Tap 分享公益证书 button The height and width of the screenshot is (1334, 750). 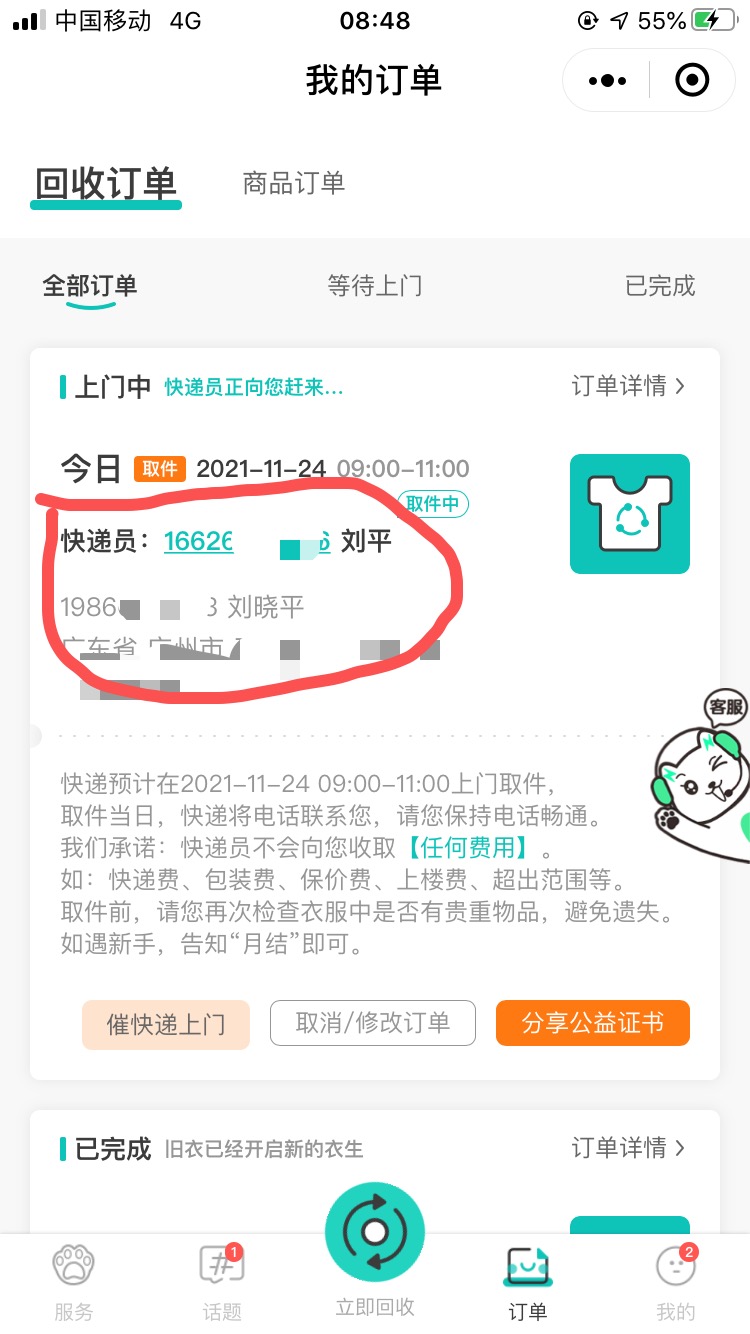(x=592, y=1023)
